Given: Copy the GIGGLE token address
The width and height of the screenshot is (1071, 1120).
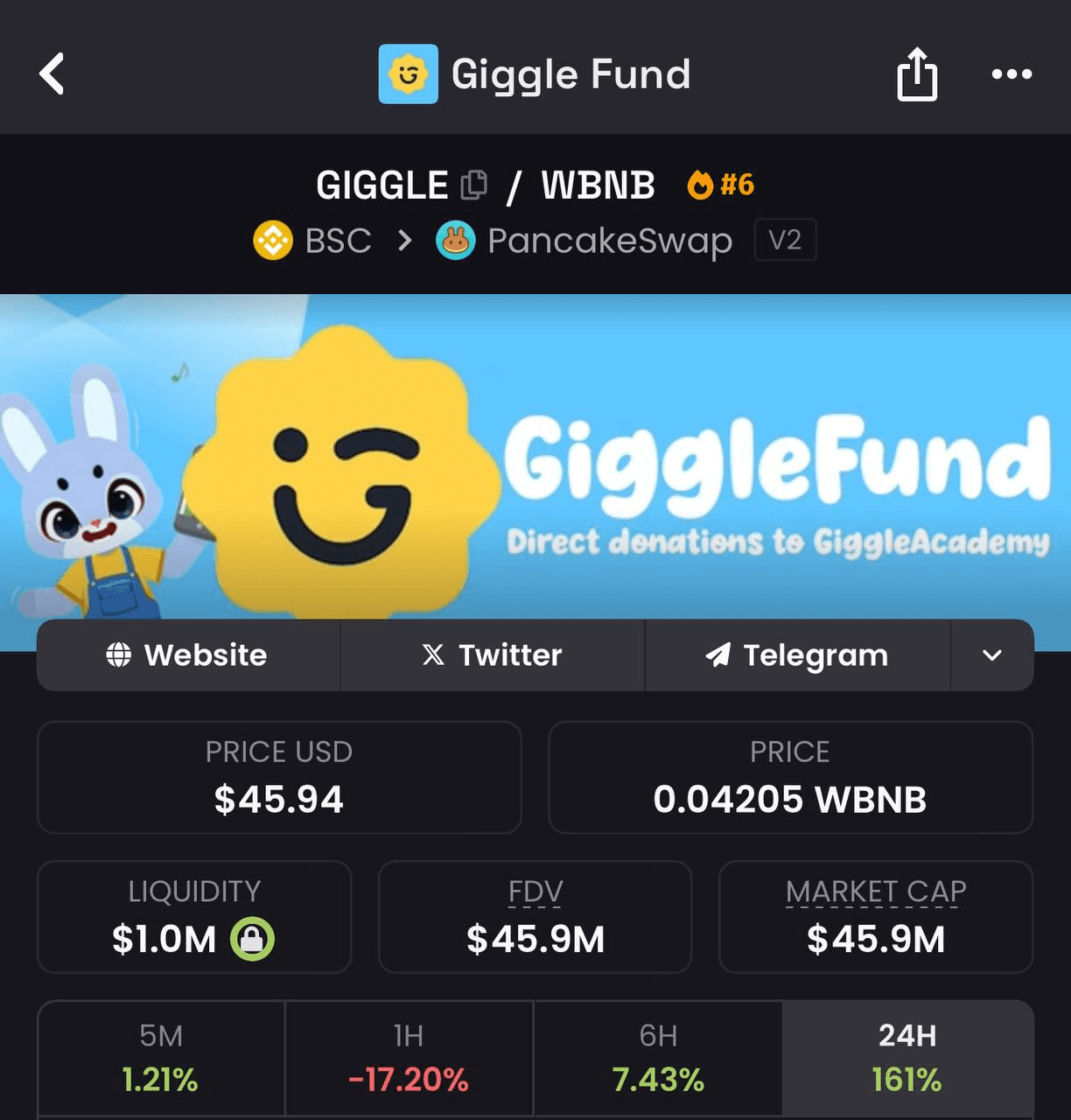Looking at the screenshot, I should 474,185.
